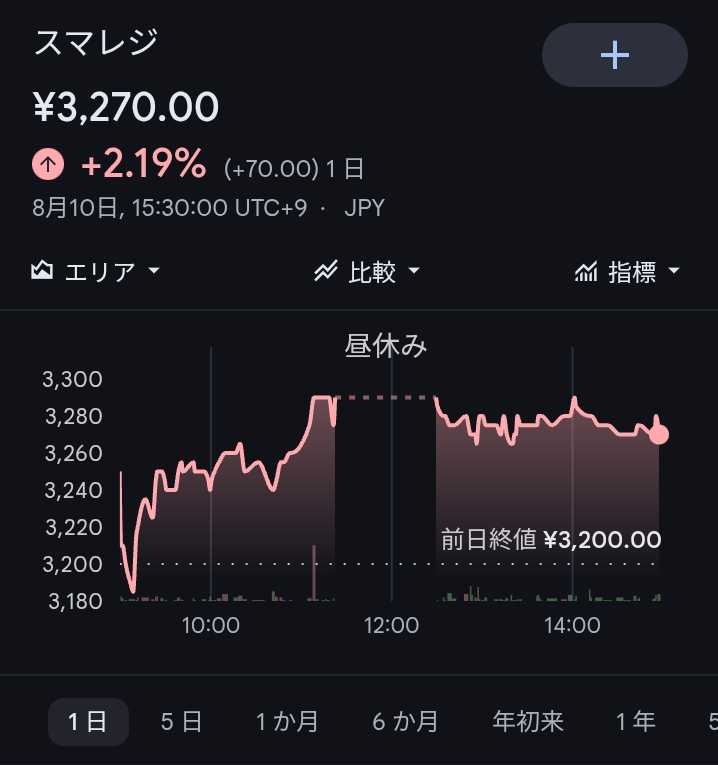Tap the plus button to follow スマレジ
This screenshot has height=765, width=718.
pyautogui.click(x=615, y=55)
